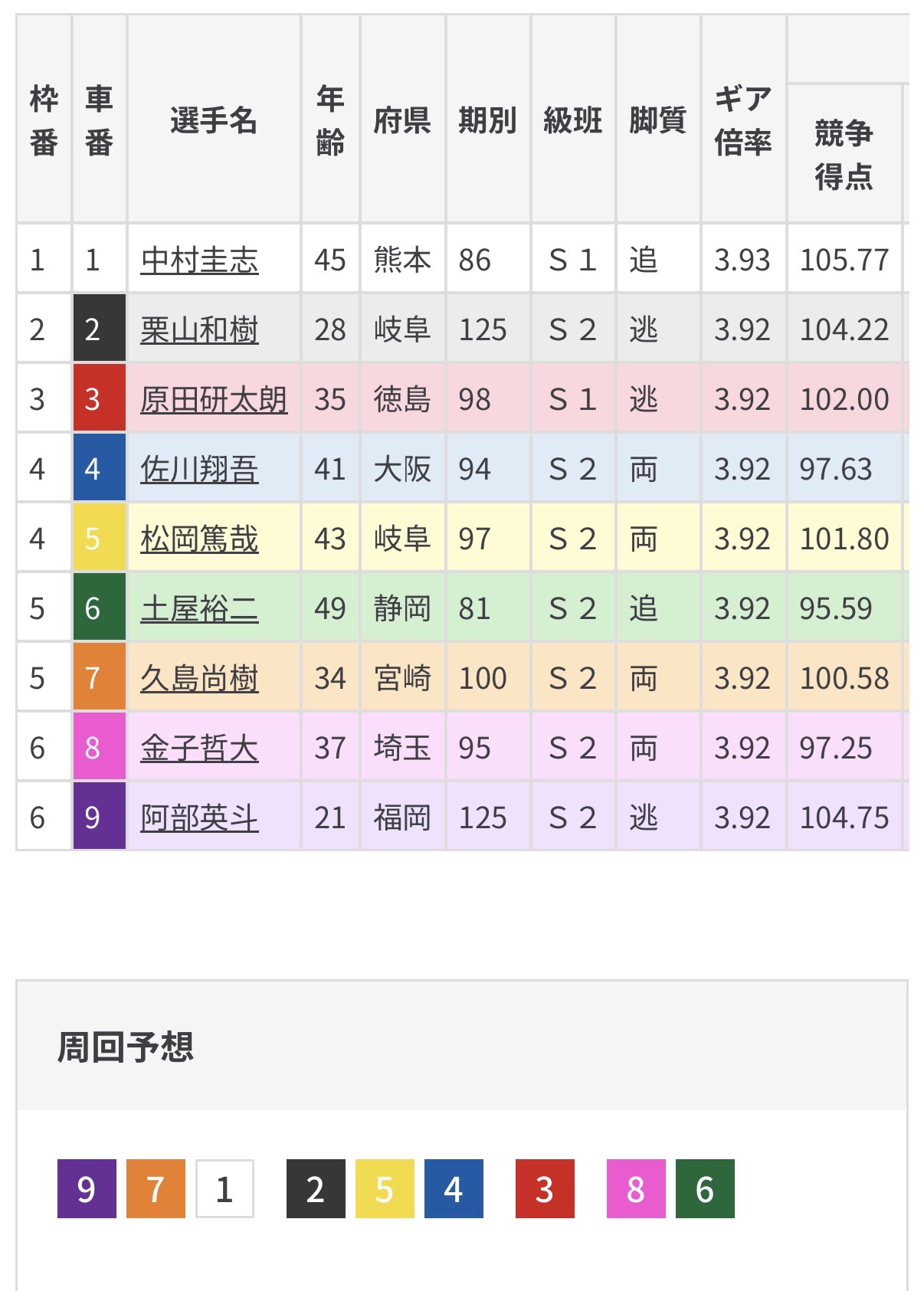View details for 原田研太朗
924x1291 pixels.
[214, 400]
